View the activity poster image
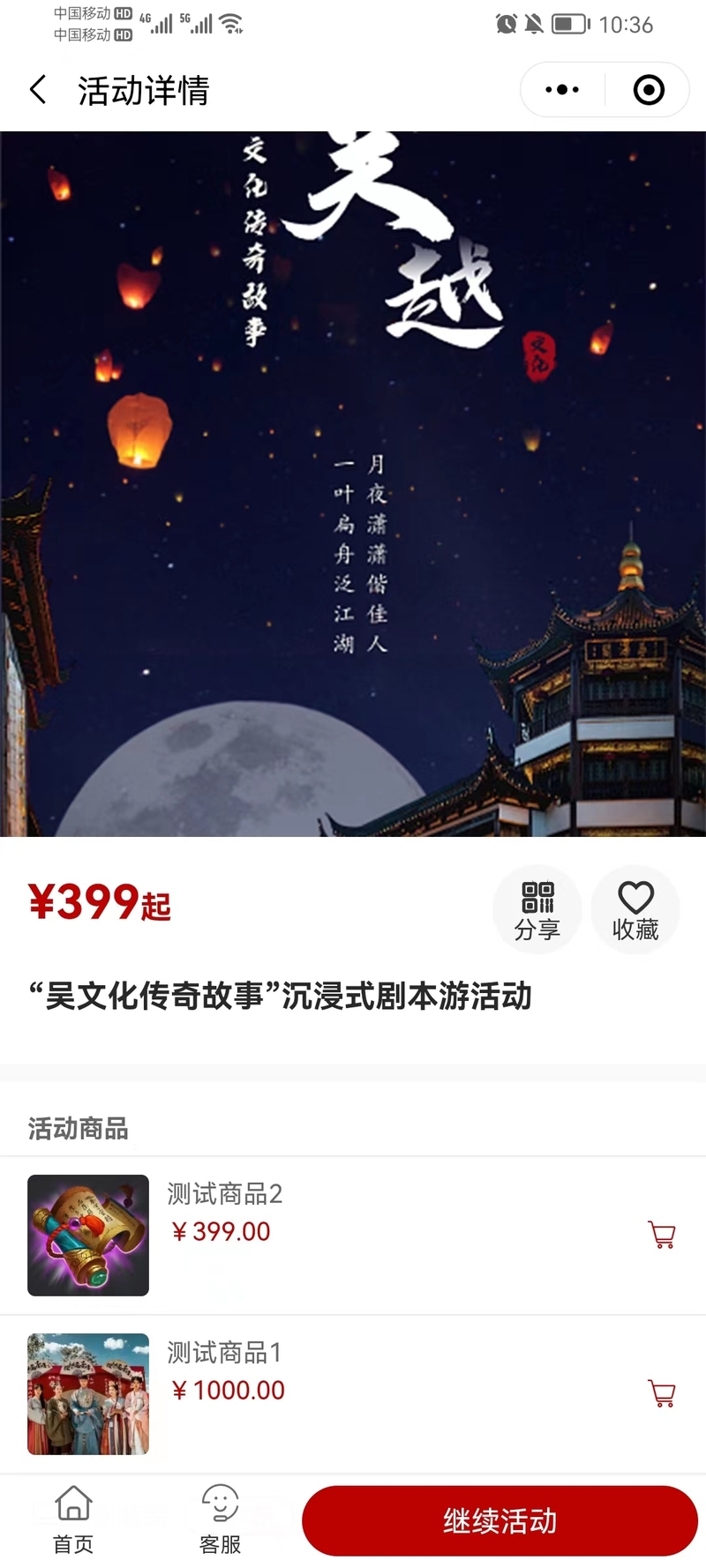 coord(353,483)
